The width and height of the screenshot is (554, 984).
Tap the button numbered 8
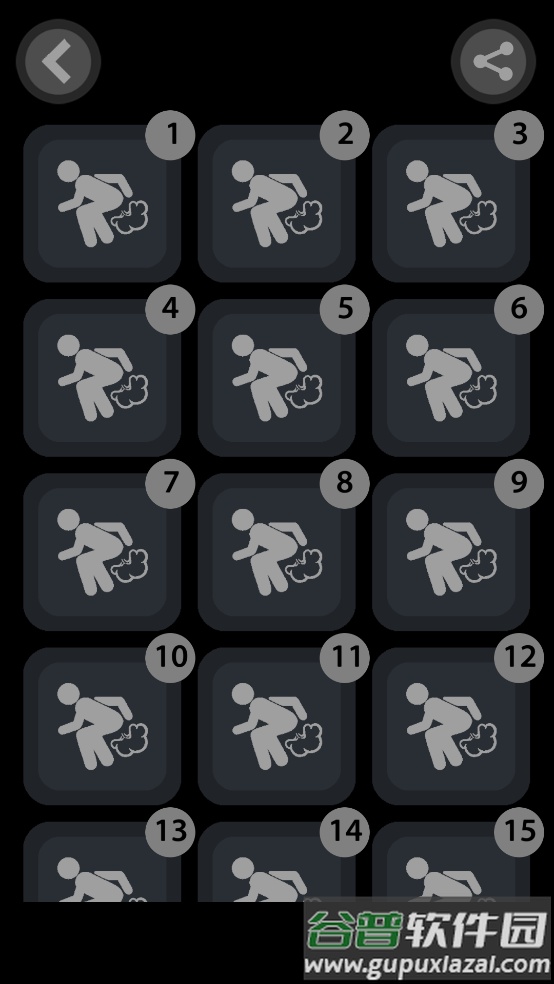[x=277, y=552]
